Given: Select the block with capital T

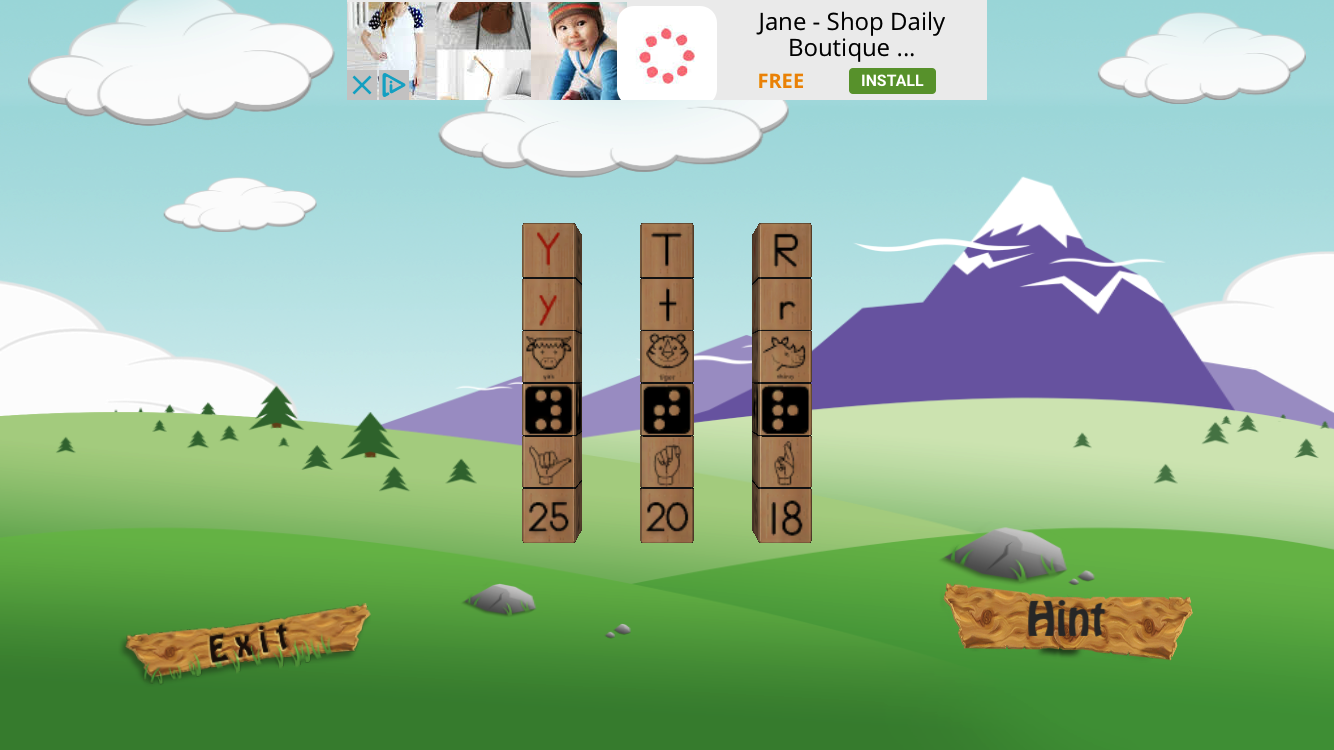Looking at the screenshot, I should (666, 250).
